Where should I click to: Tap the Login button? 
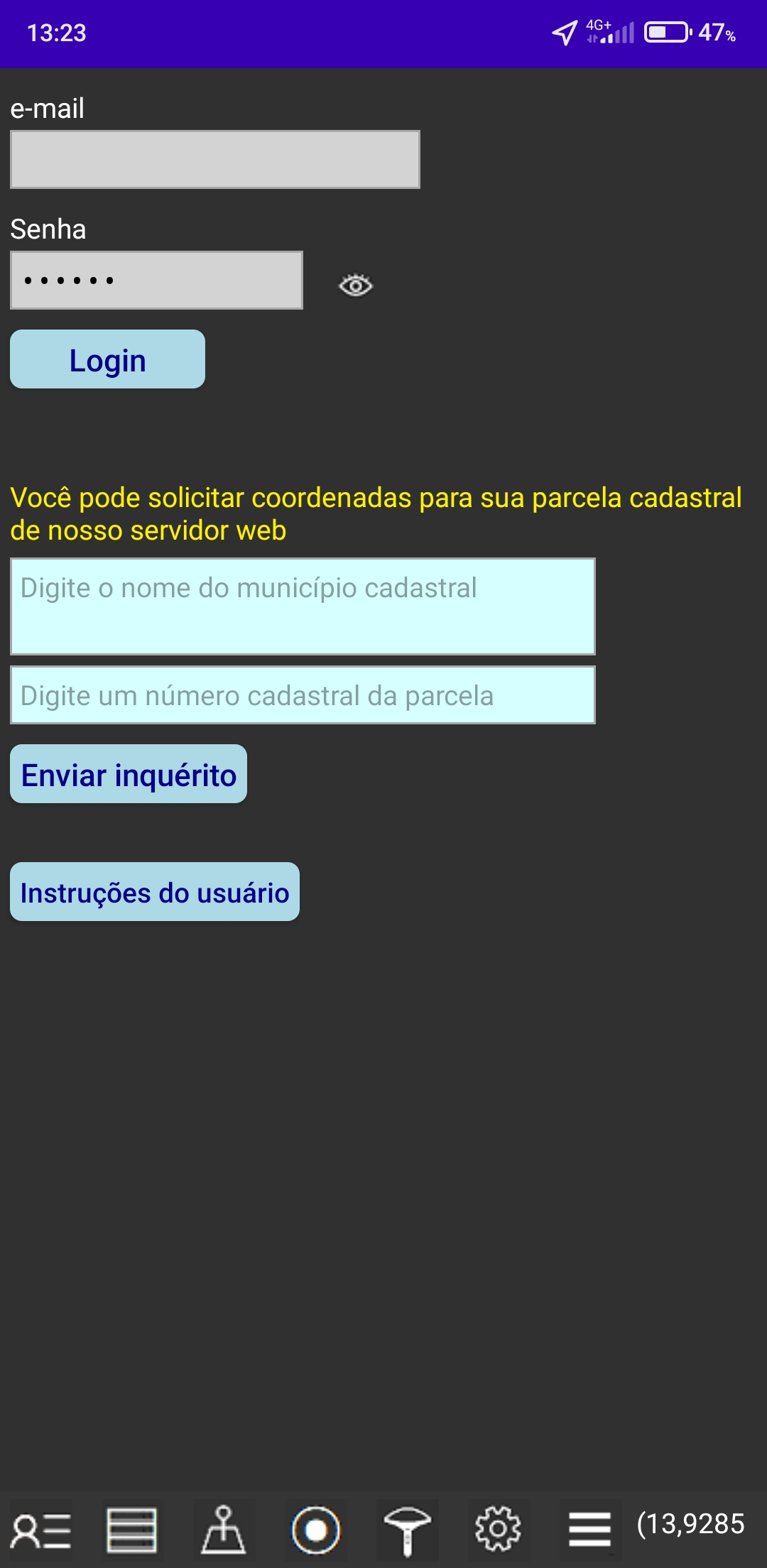pyautogui.click(x=107, y=359)
